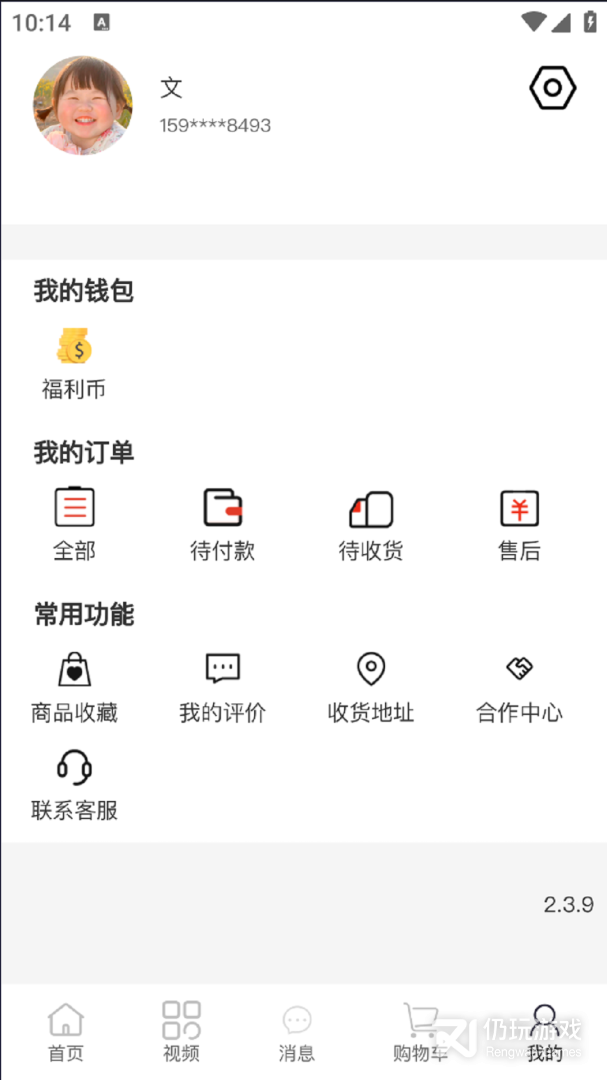The height and width of the screenshot is (1080, 607).
Task: Manage 收货地址 shipping addresses
Action: [x=370, y=686]
